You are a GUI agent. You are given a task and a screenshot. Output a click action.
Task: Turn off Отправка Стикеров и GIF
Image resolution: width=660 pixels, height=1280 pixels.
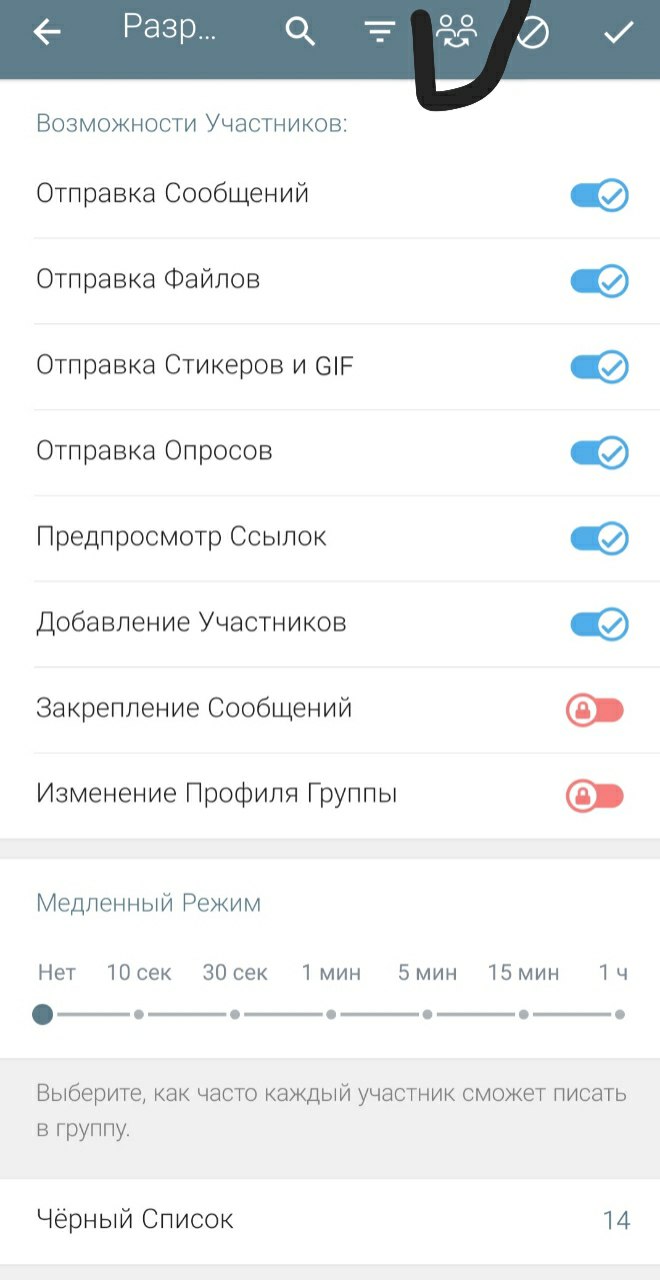599,367
